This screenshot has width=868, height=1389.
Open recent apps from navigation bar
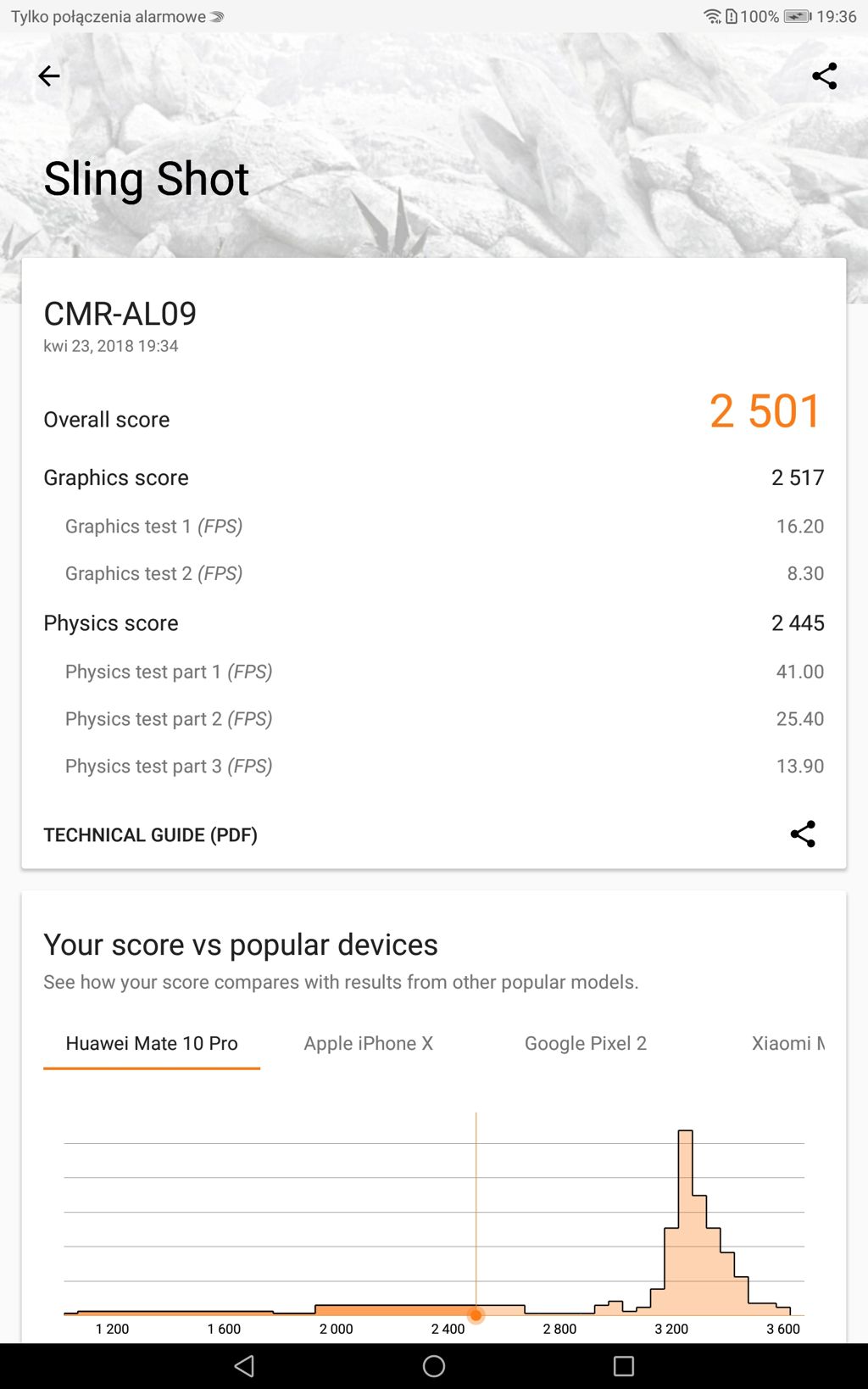pyautogui.click(x=624, y=1366)
